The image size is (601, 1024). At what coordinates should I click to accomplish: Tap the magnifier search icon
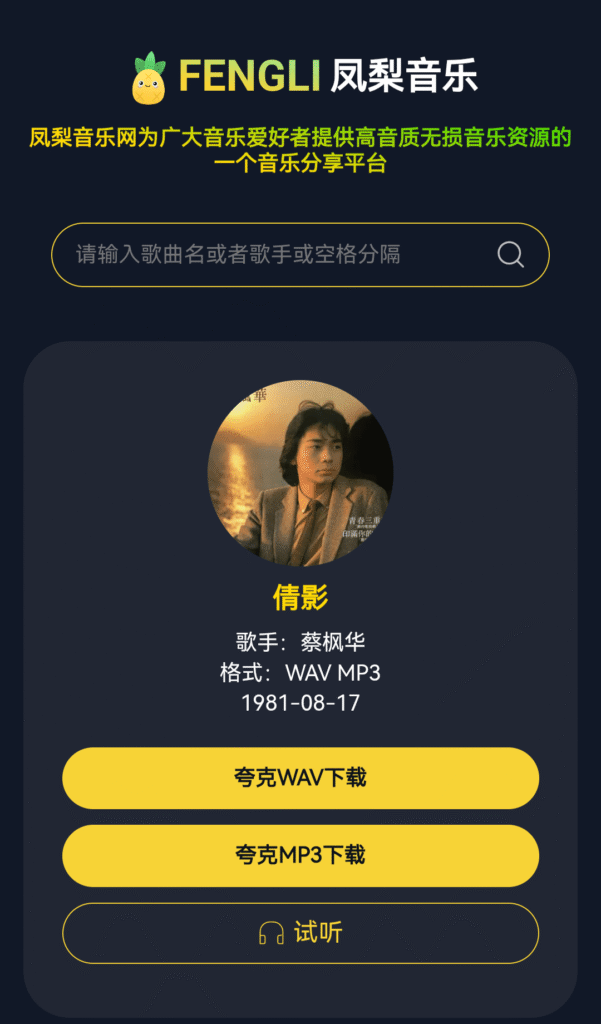coord(510,255)
